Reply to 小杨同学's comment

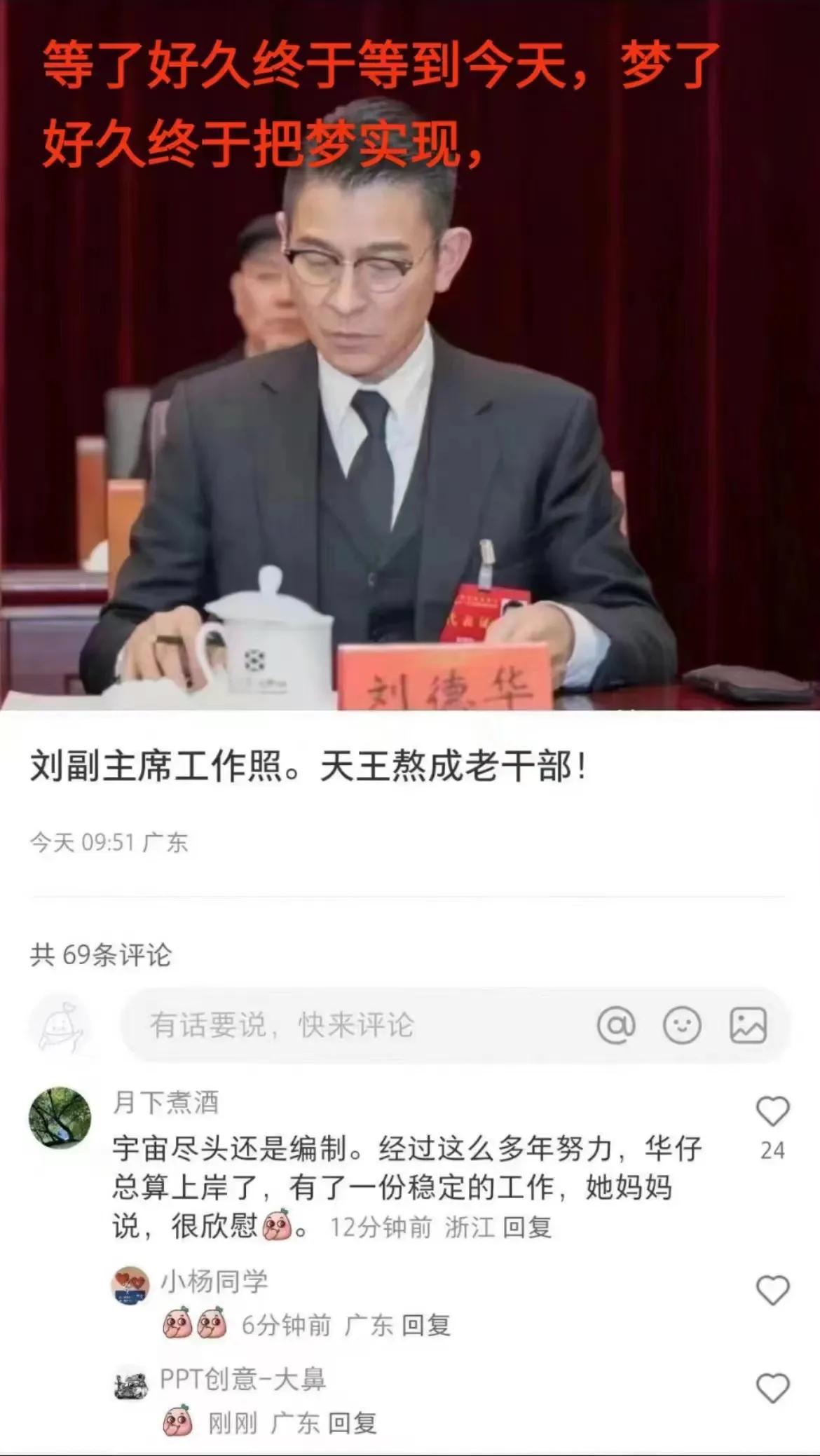pyautogui.click(x=426, y=1325)
